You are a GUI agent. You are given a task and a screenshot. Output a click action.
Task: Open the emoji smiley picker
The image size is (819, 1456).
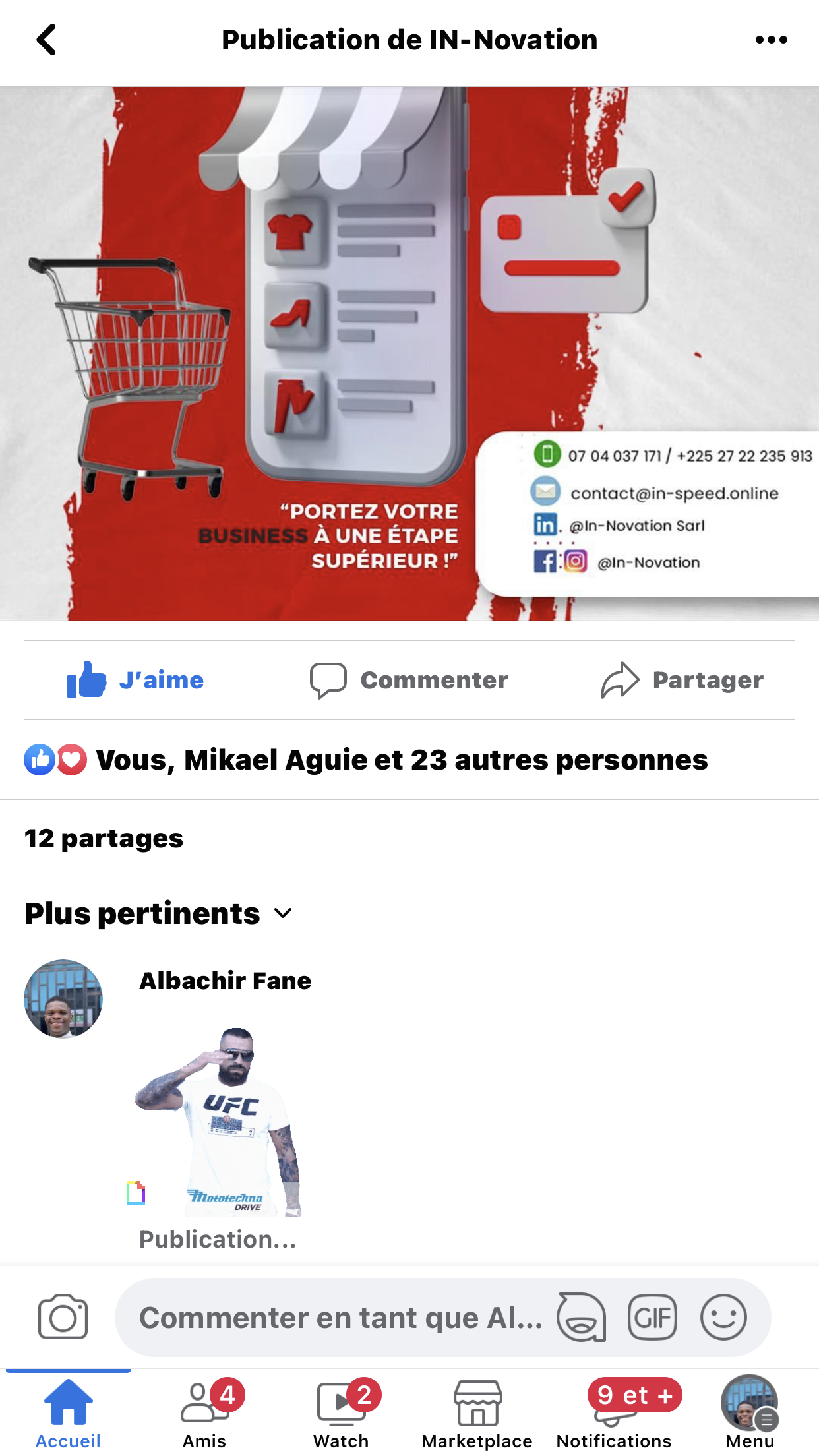pos(723,1318)
